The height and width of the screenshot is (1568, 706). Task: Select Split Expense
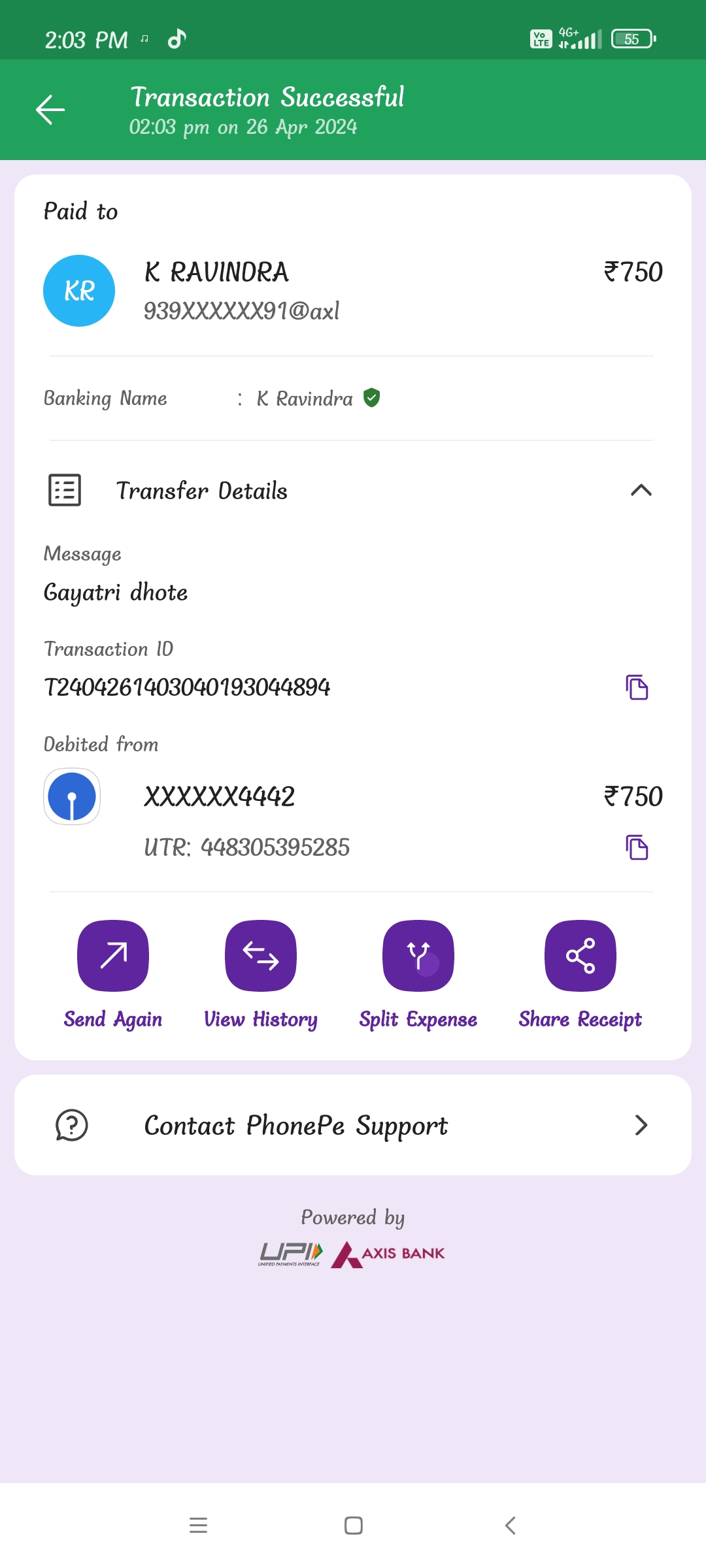[x=418, y=956]
